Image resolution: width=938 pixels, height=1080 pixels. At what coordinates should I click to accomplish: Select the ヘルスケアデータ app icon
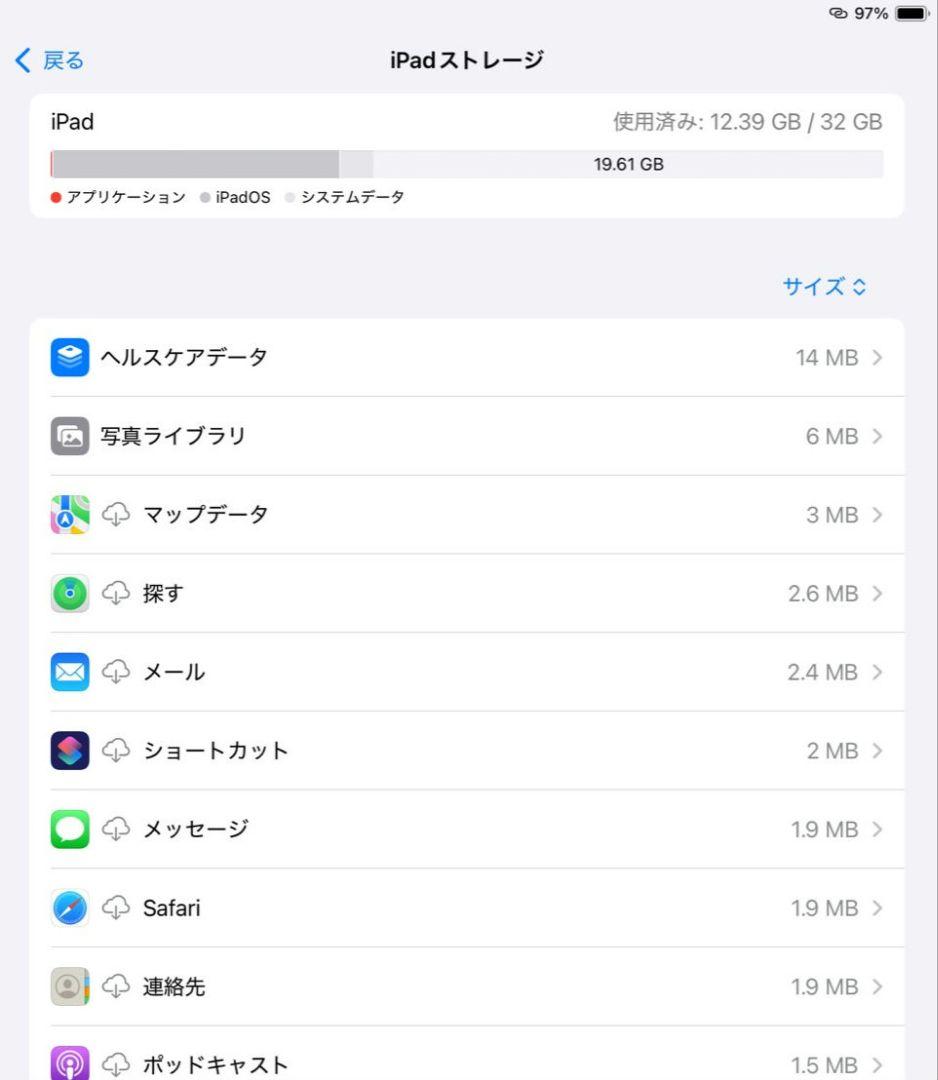[69, 357]
